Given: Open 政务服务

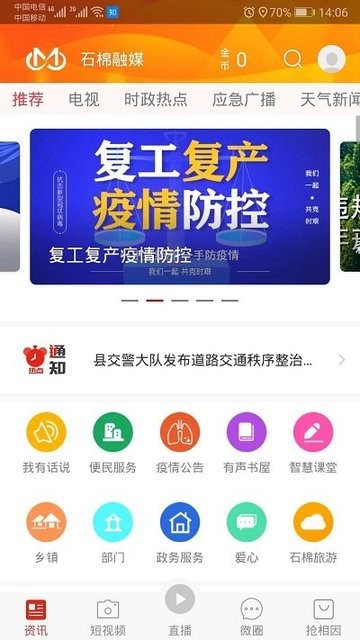Looking at the screenshot, I should click(x=180, y=533).
